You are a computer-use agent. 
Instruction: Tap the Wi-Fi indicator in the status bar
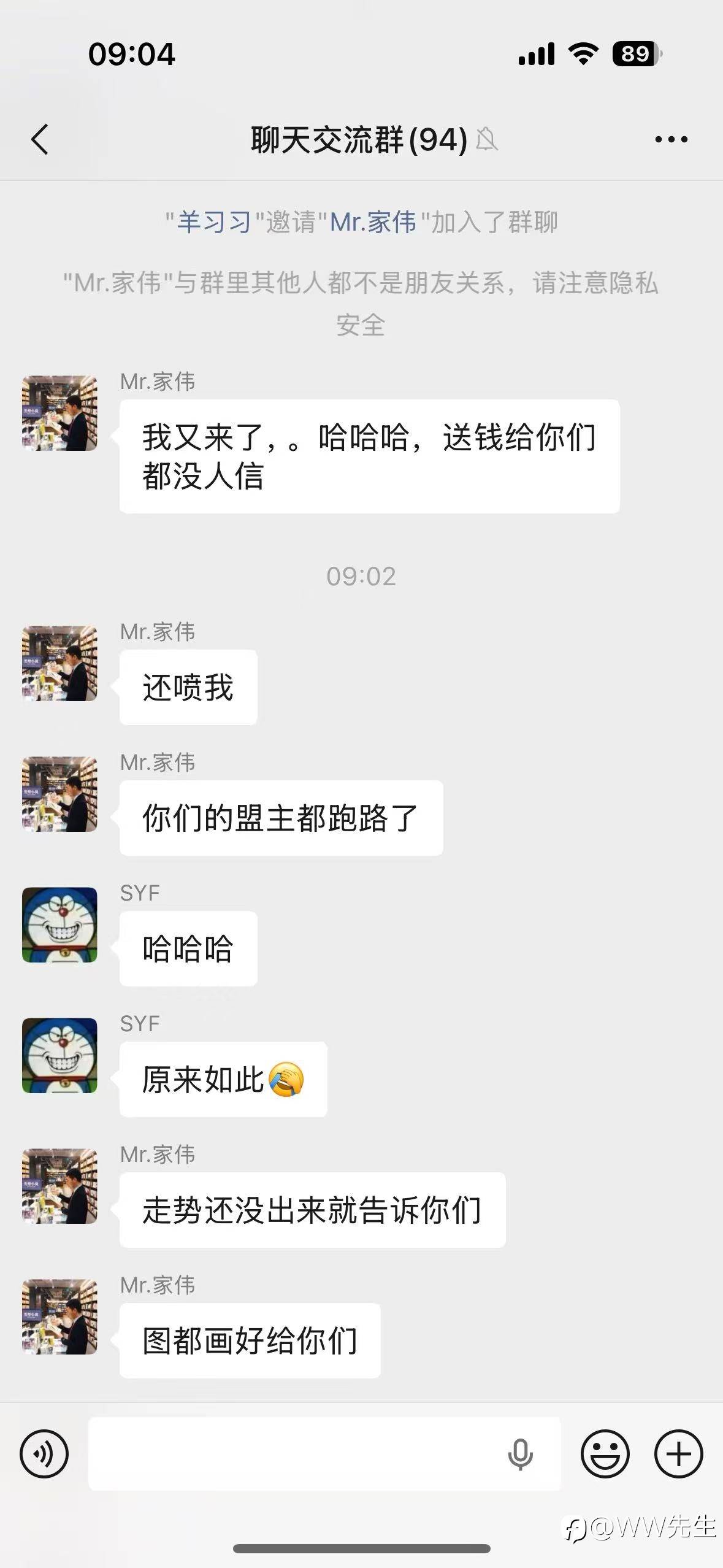[x=583, y=54]
